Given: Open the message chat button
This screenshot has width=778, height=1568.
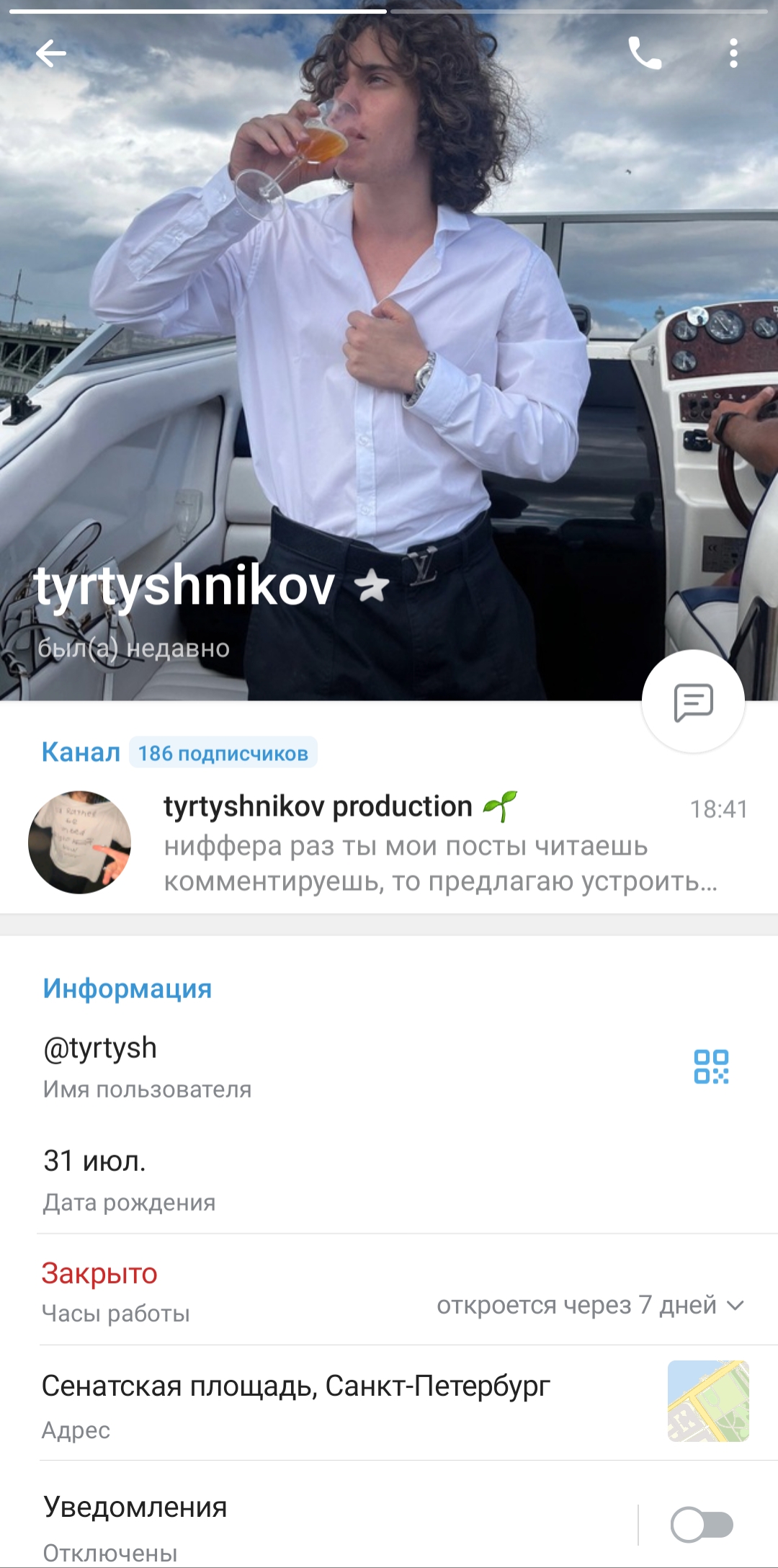Looking at the screenshot, I should [693, 702].
